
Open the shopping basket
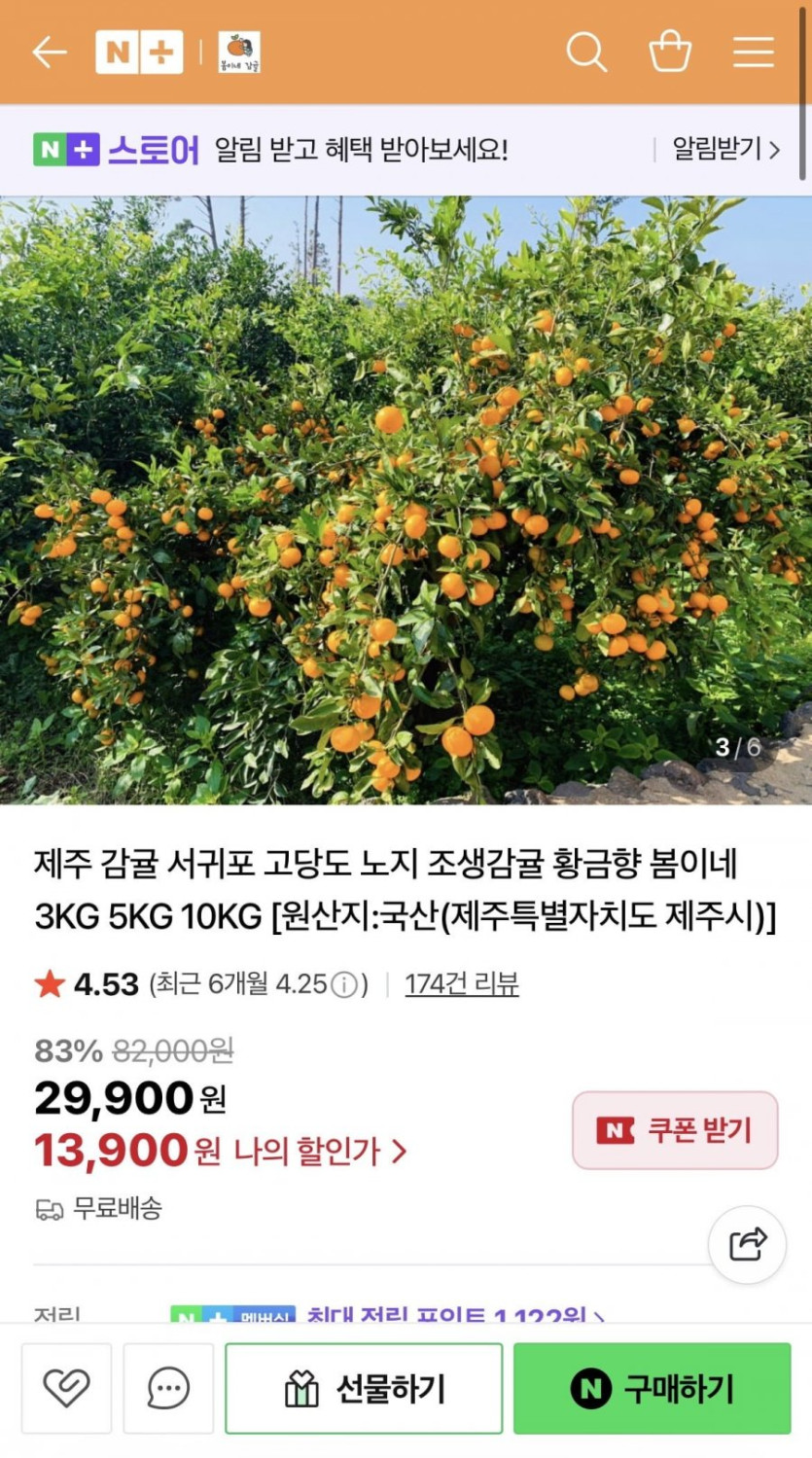(670, 53)
